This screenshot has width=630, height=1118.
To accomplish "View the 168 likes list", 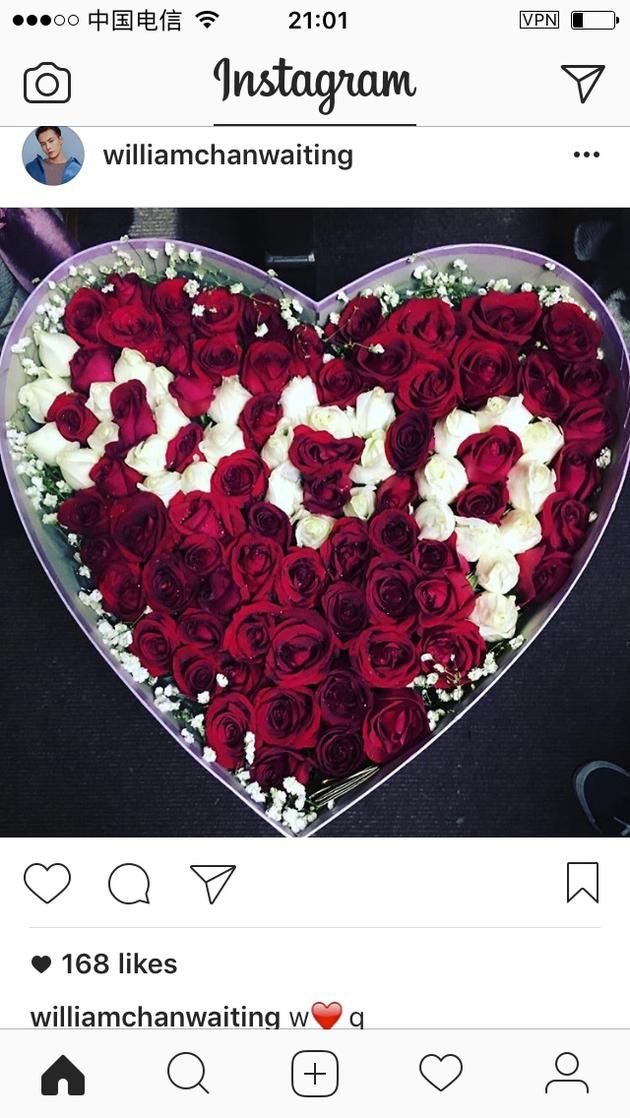I will click(x=118, y=964).
